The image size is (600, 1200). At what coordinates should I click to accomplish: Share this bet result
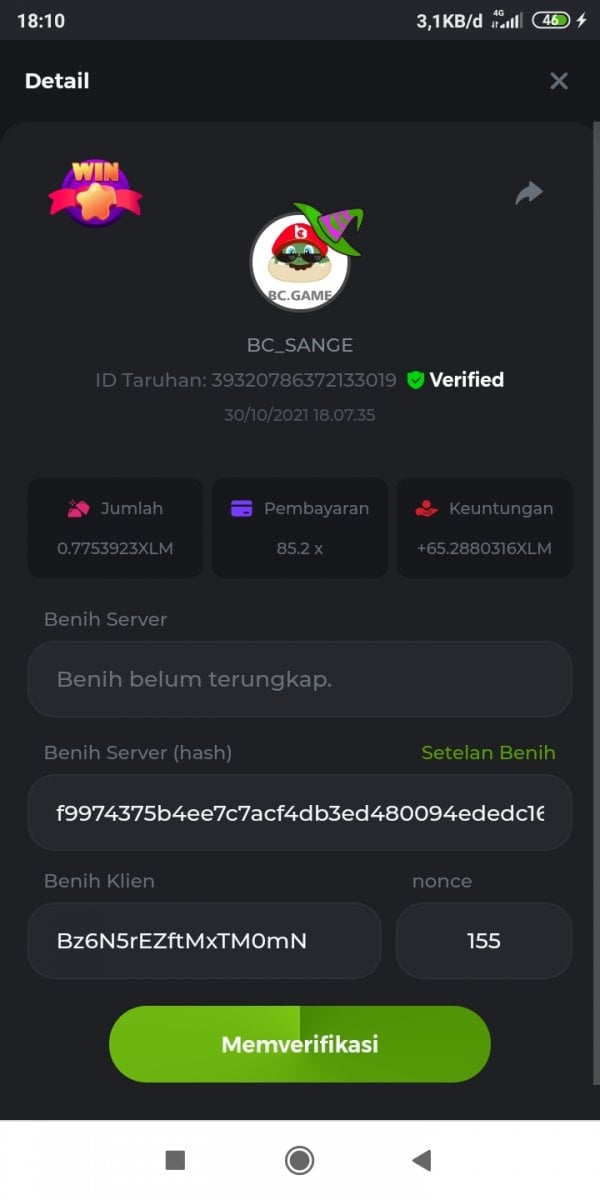pyautogui.click(x=529, y=193)
